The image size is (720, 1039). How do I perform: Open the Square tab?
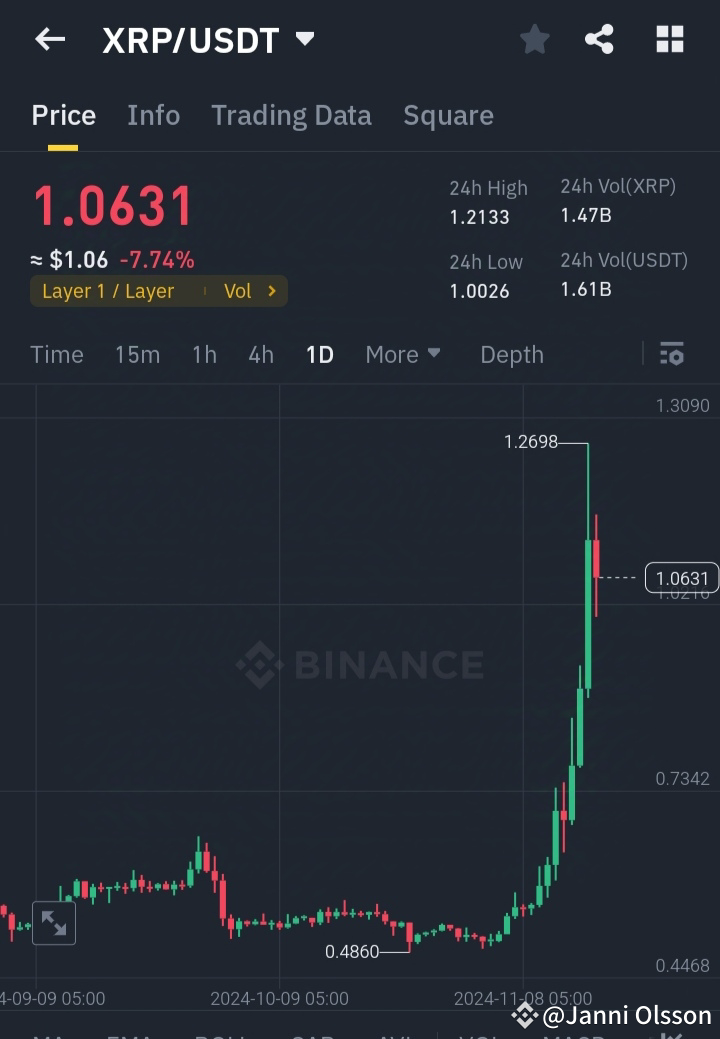(448, 115)
